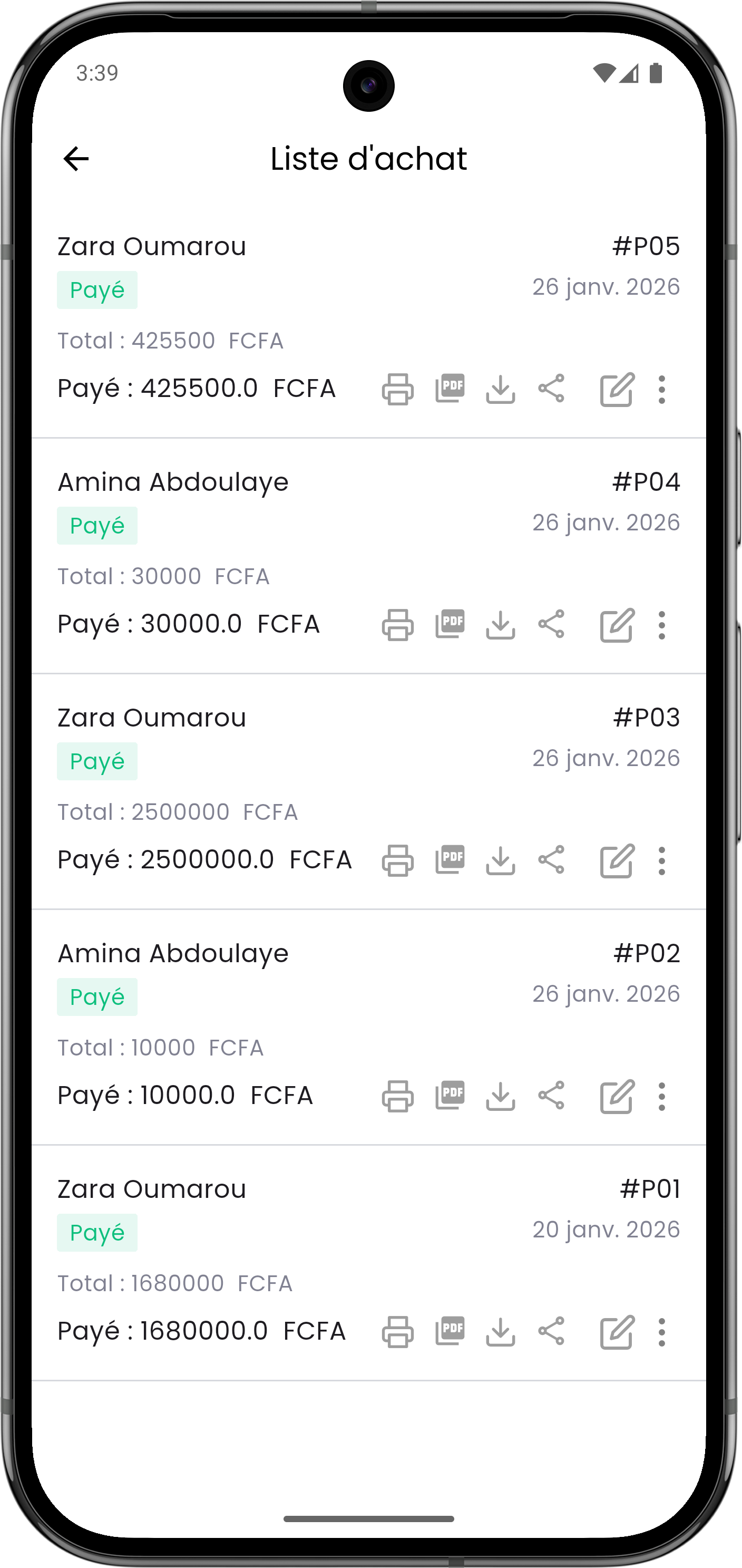The width and height of the screenshot is (742, 1568).
Task: Generate PDF for purchase #P01
Action: point(450,1331)
